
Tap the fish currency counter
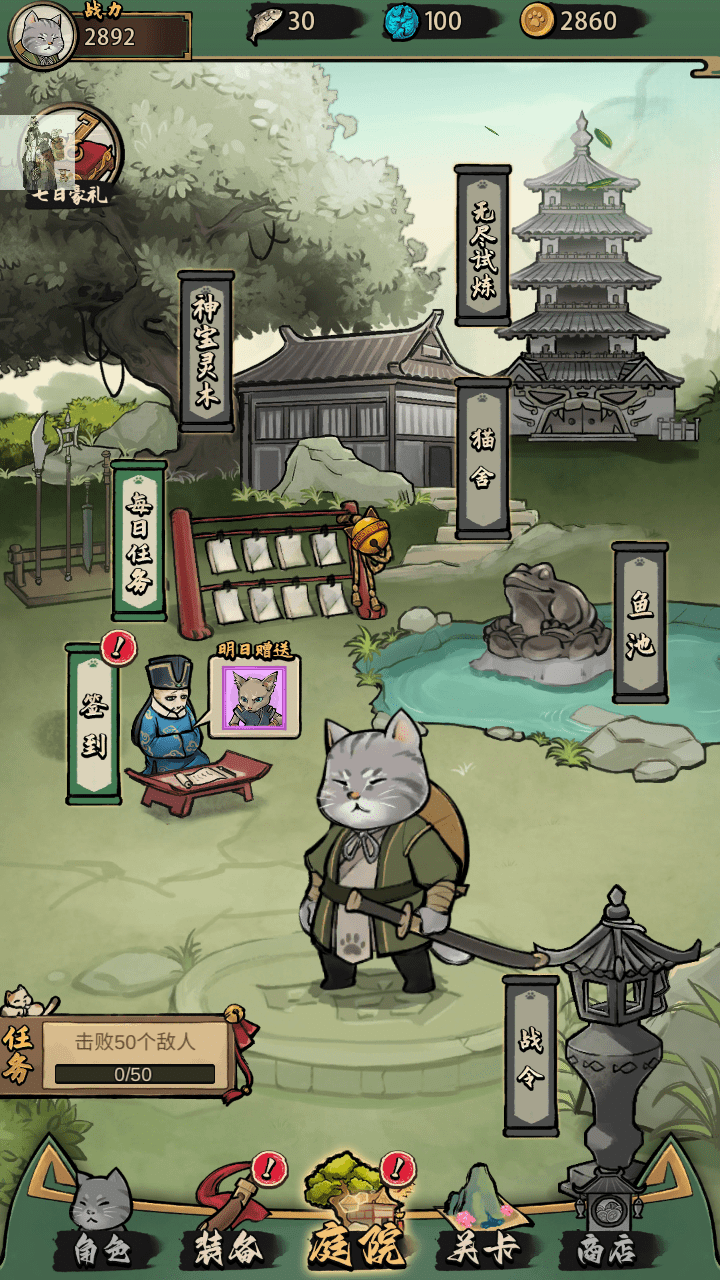[288, 21]
